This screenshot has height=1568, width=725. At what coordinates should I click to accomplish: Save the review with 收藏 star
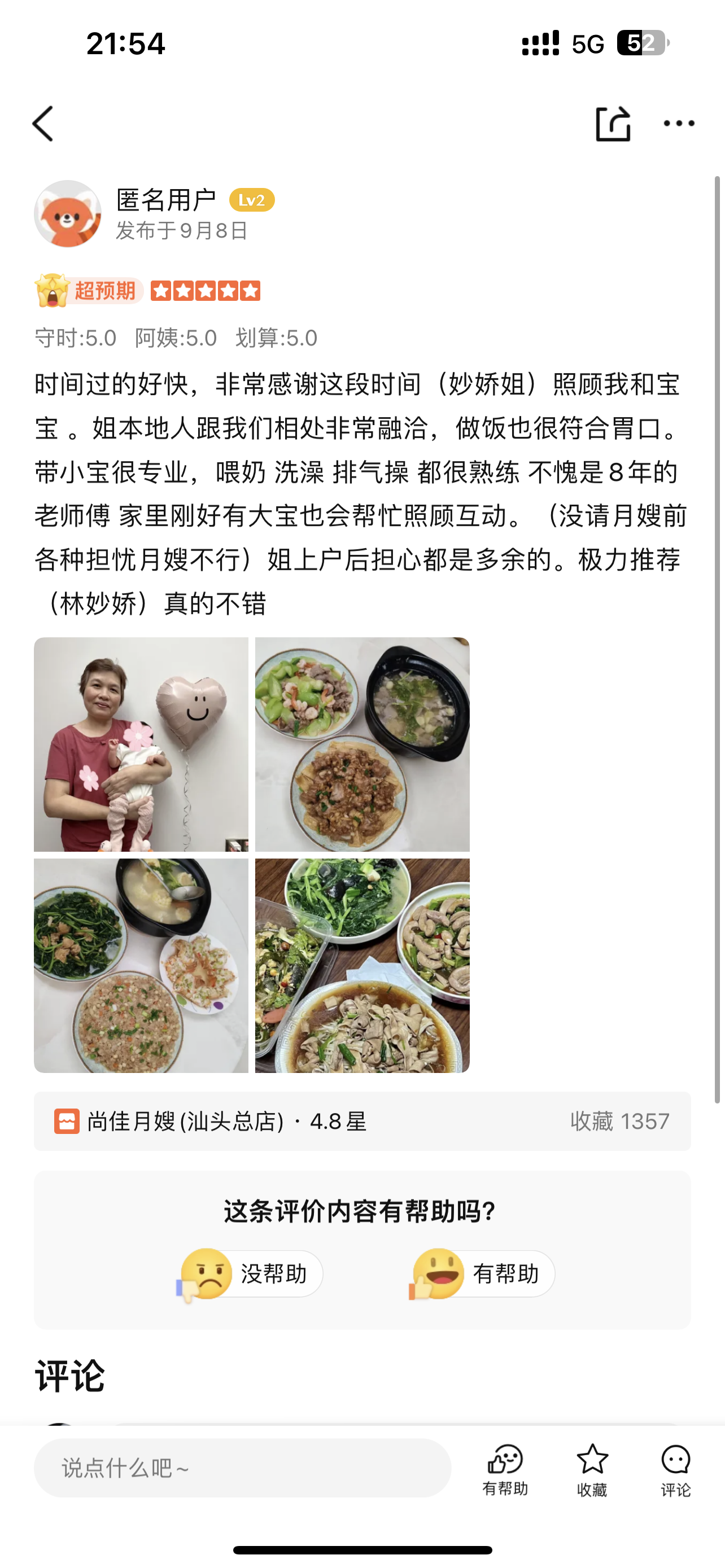[592, 1469]
